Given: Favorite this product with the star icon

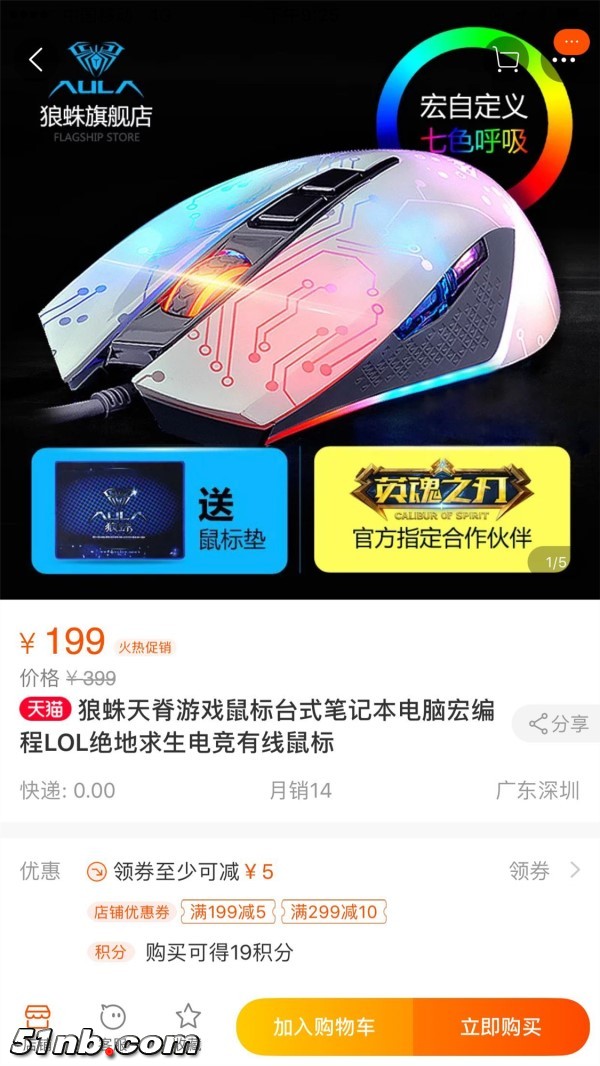Looking at the screenshot, I should [188, 1018].
